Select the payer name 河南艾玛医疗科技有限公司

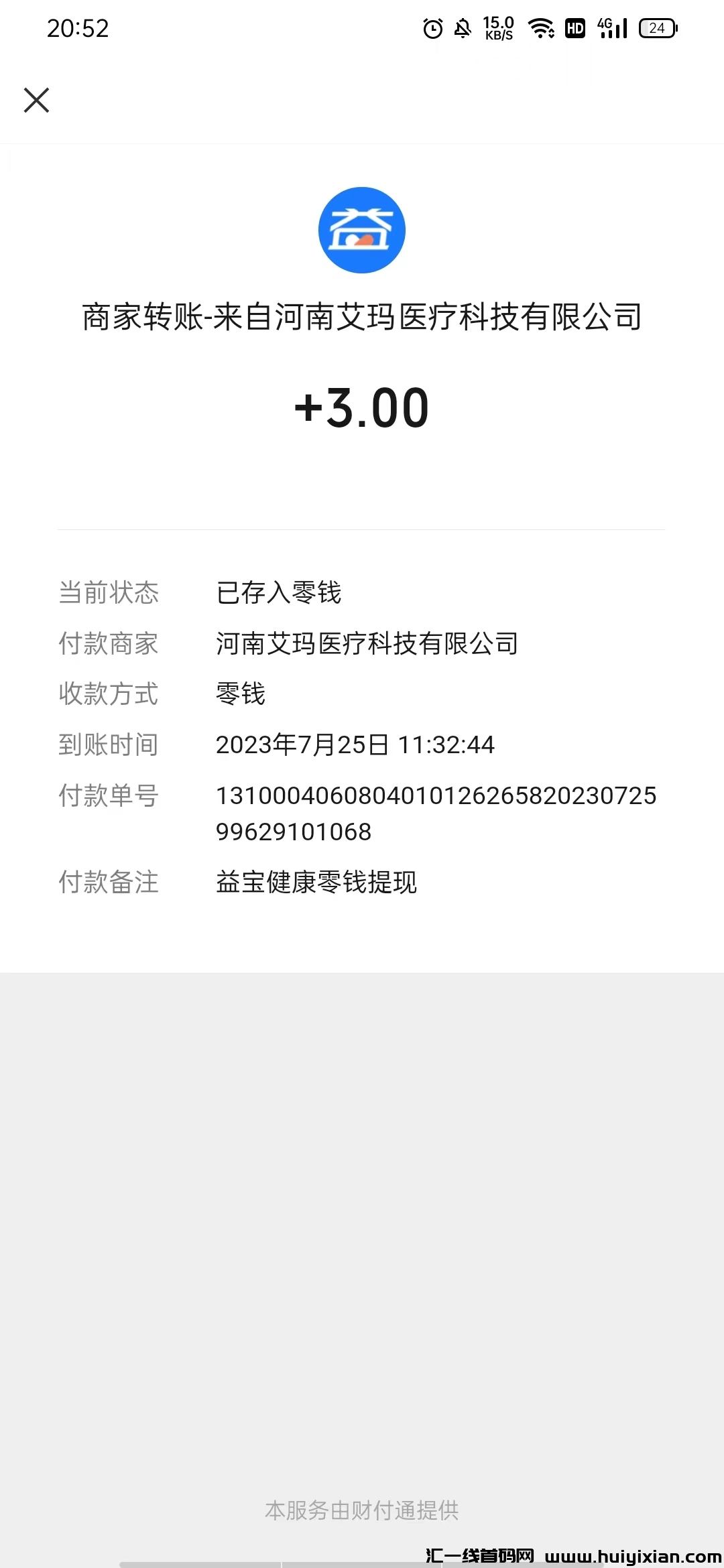pyautogui.click(x=367, y=644)
